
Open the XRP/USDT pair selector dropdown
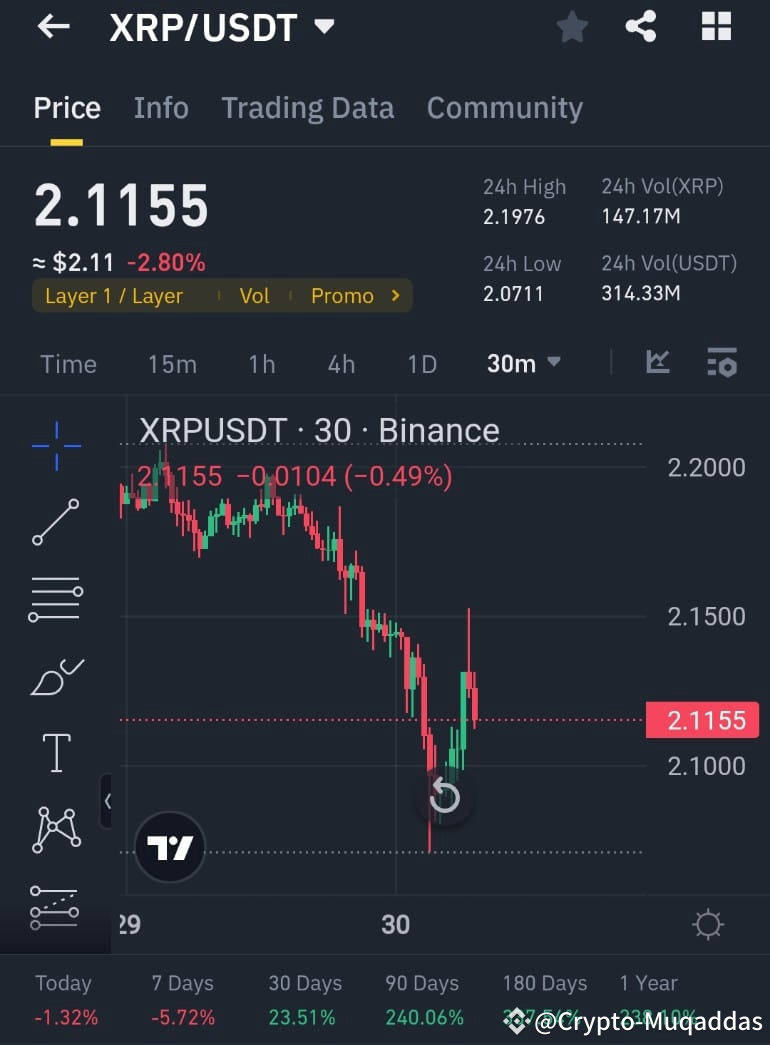tap(324, 27)
